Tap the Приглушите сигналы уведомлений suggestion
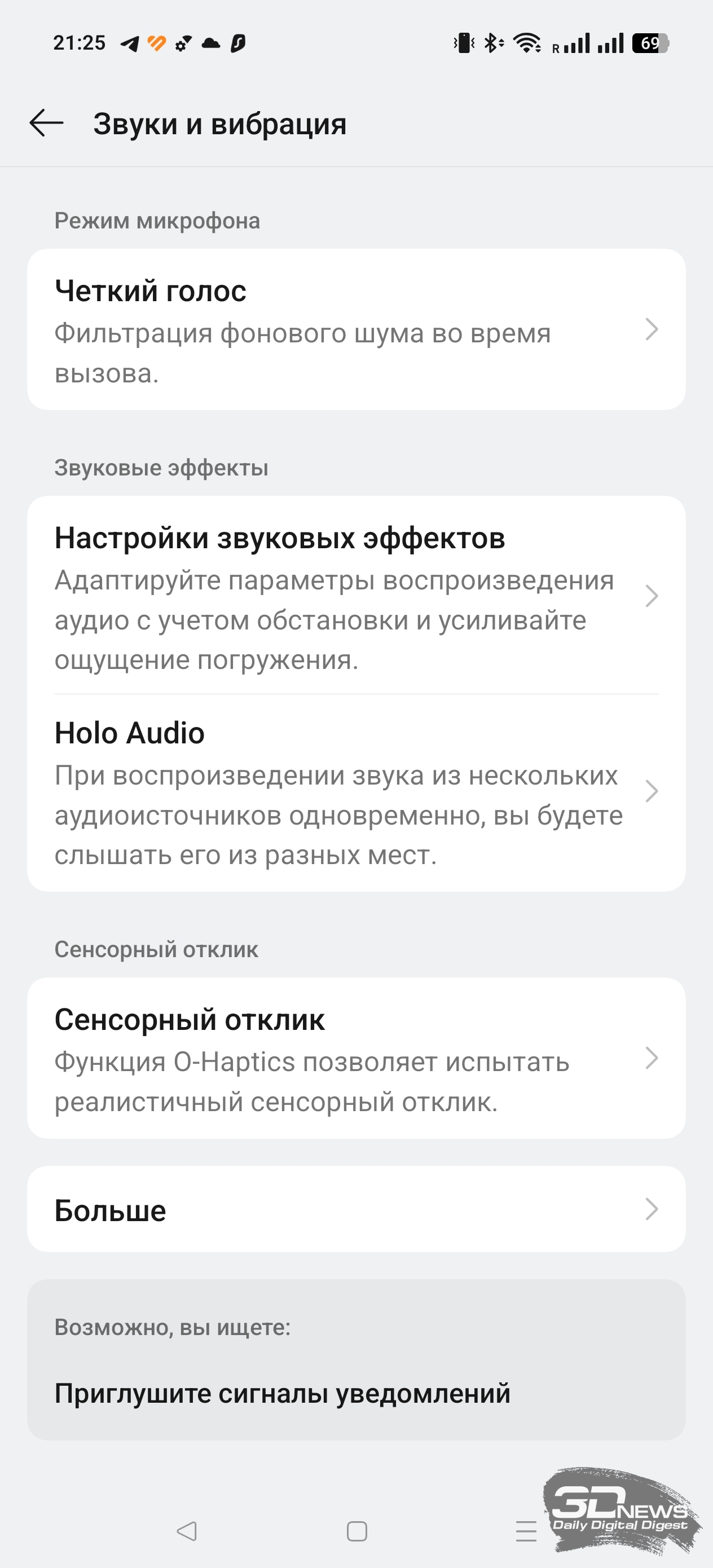Screen dimensions: 713x1568 [x=282, y=1393]
